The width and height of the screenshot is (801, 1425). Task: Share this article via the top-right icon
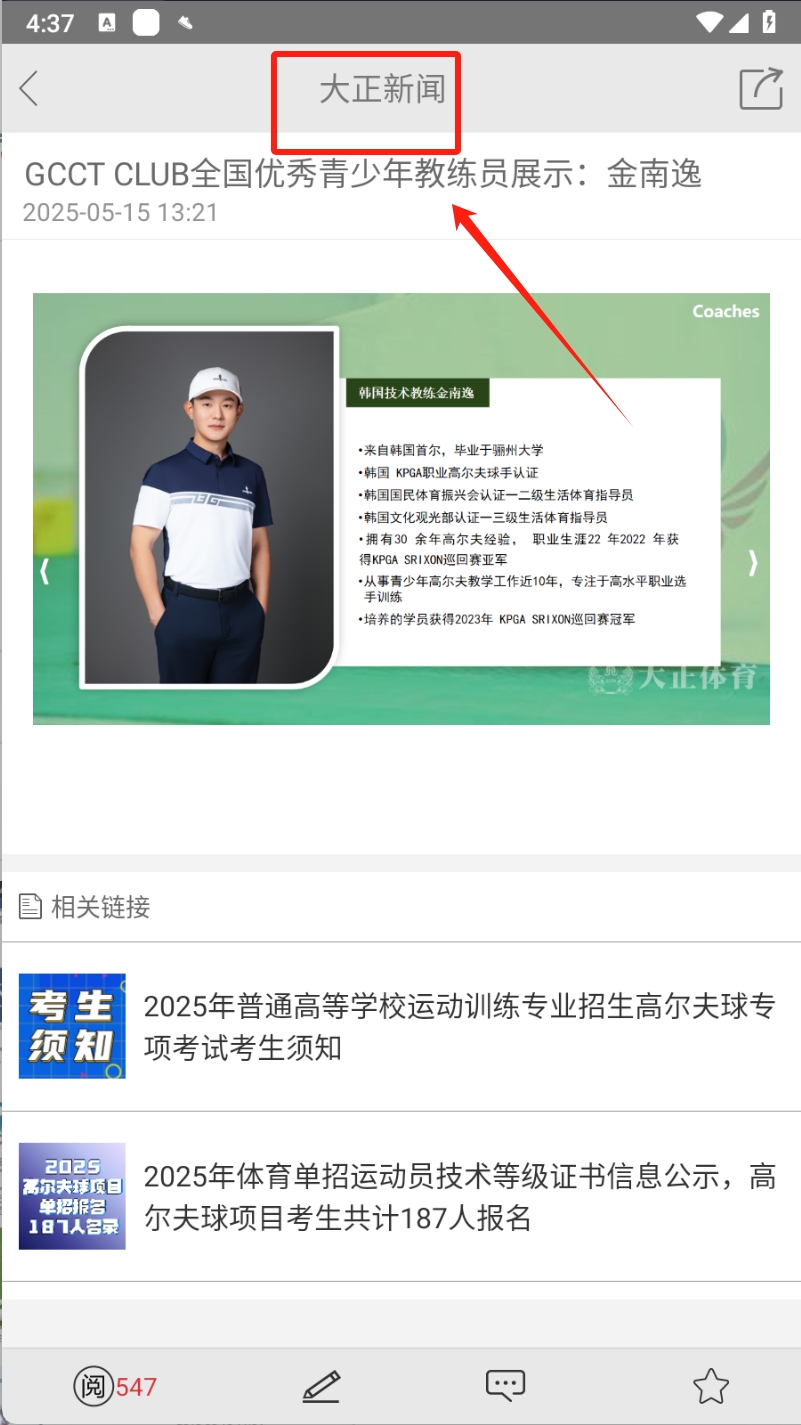(761, 88)
